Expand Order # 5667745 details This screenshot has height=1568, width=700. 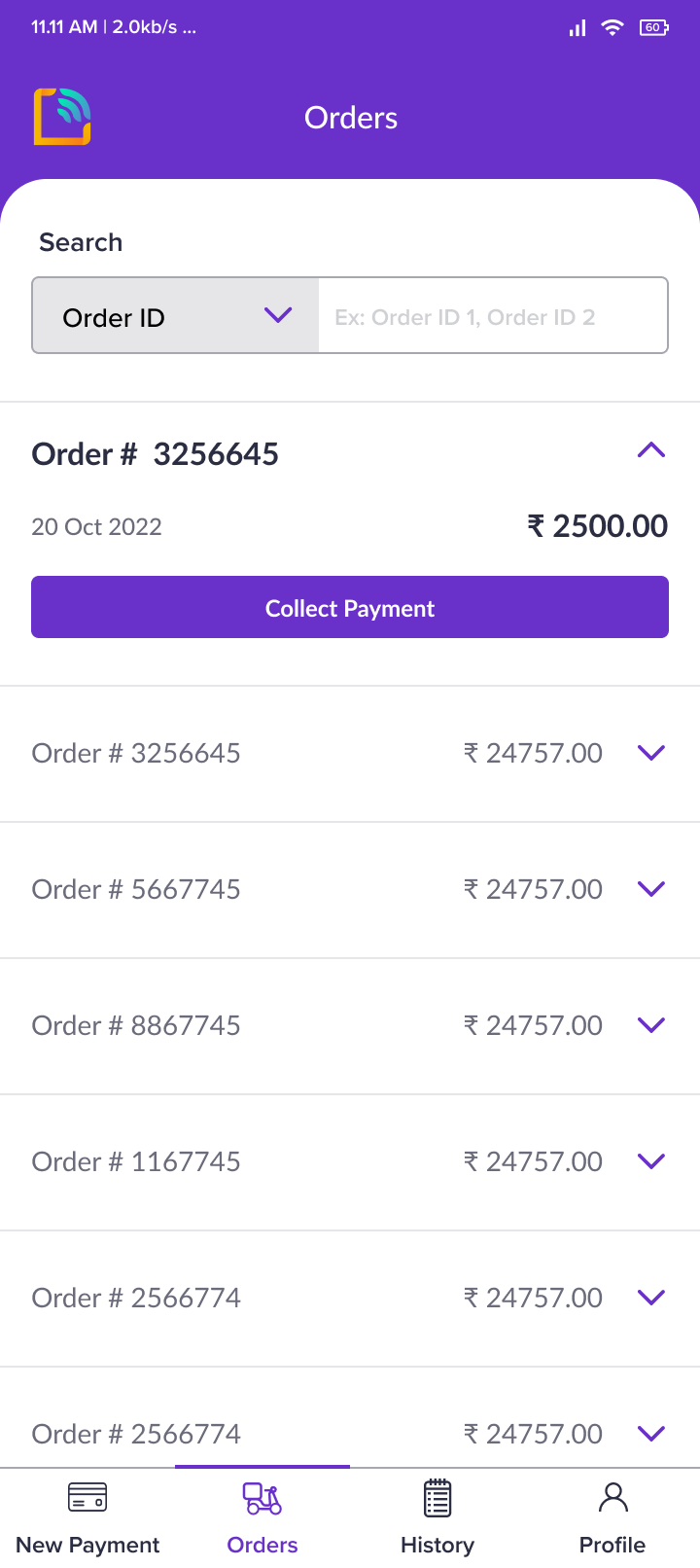[x=650, y=889]
